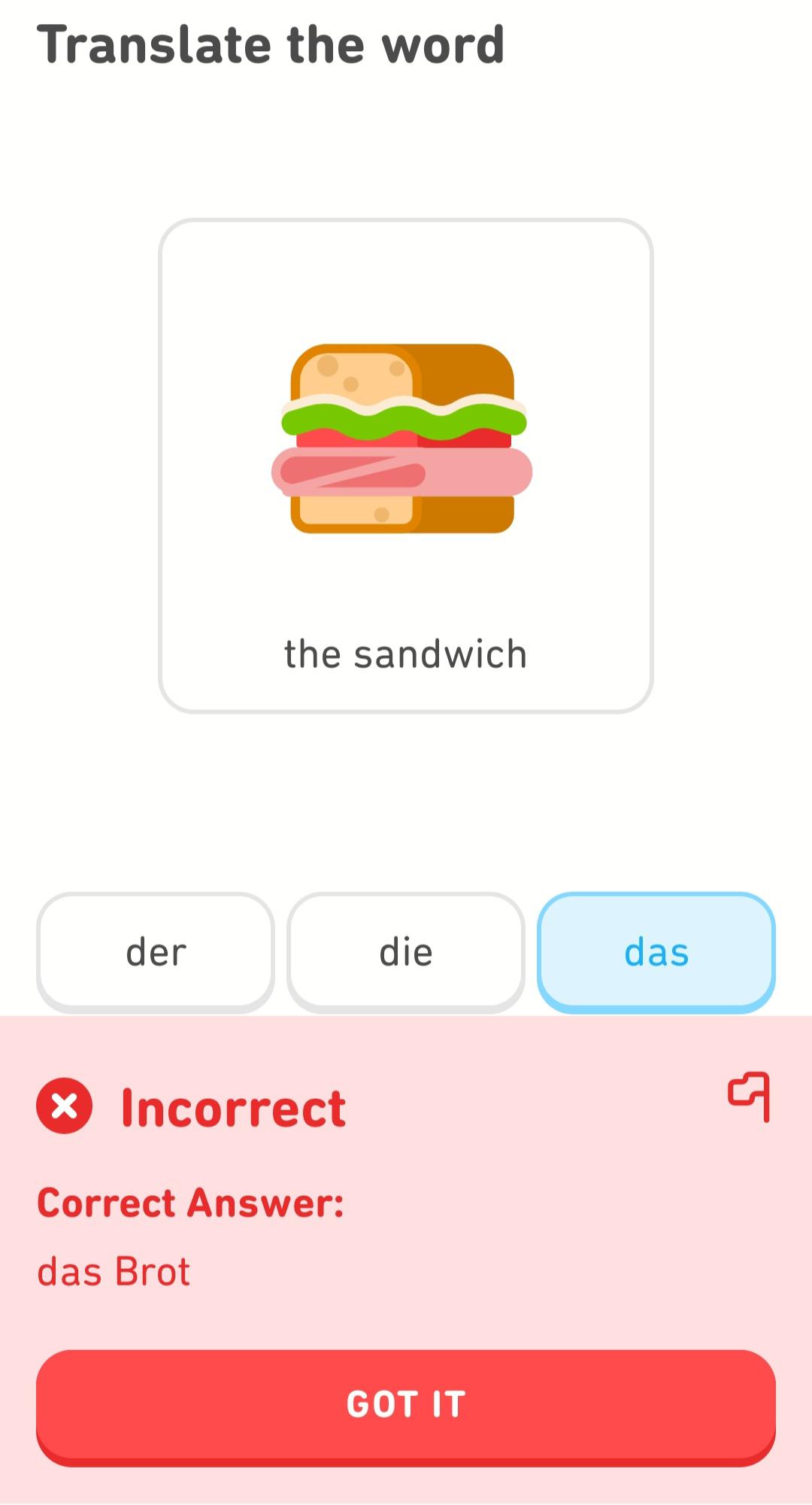Click the 'the sandwich' caption text
Image resolution: width=812 pixels, height=1505 pixels.
click(405, 654)
